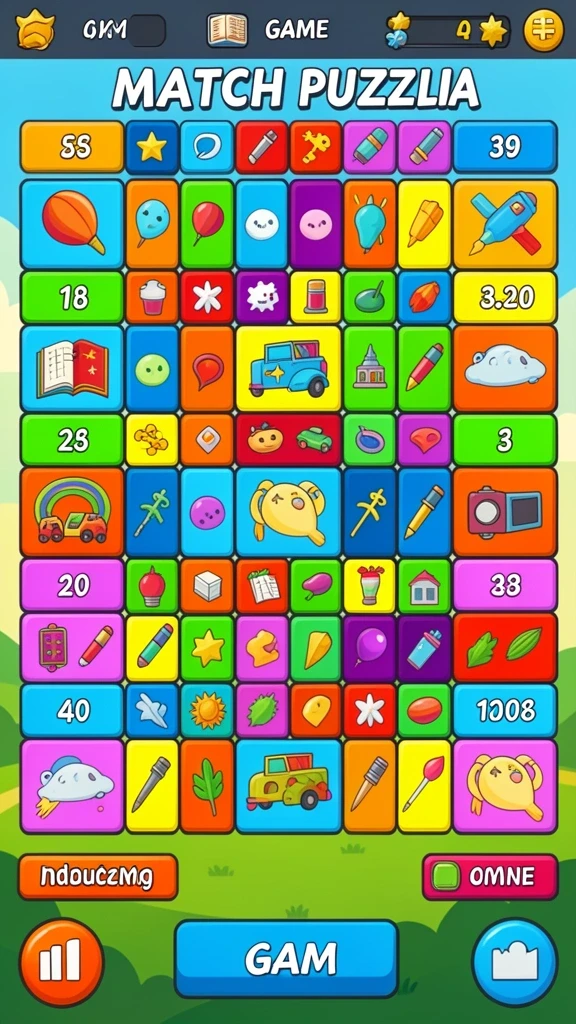Tap the crown icon in the top bar
The width and height of the screenshot is (576, 1024).
pos(35,29)
